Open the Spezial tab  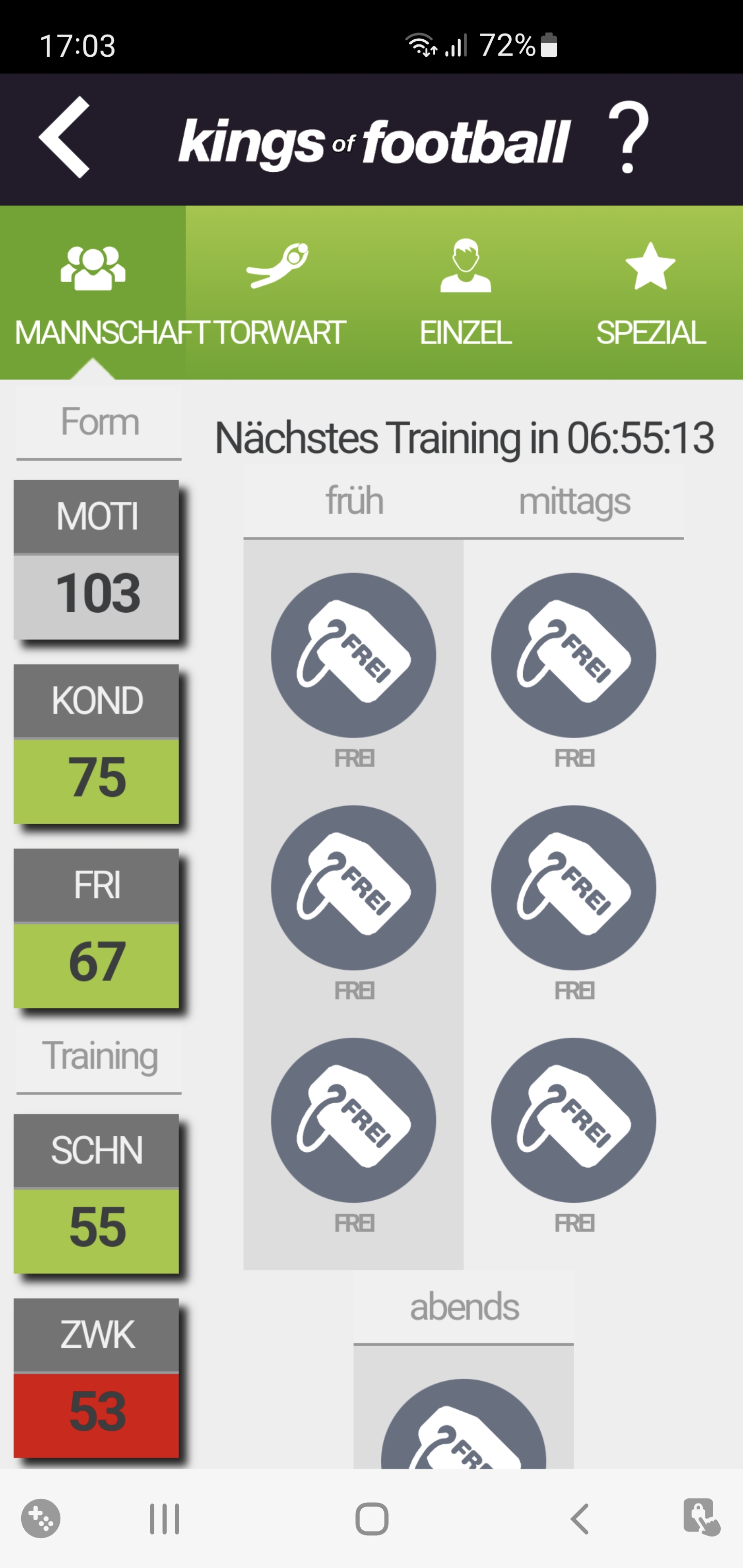(651, 293)
